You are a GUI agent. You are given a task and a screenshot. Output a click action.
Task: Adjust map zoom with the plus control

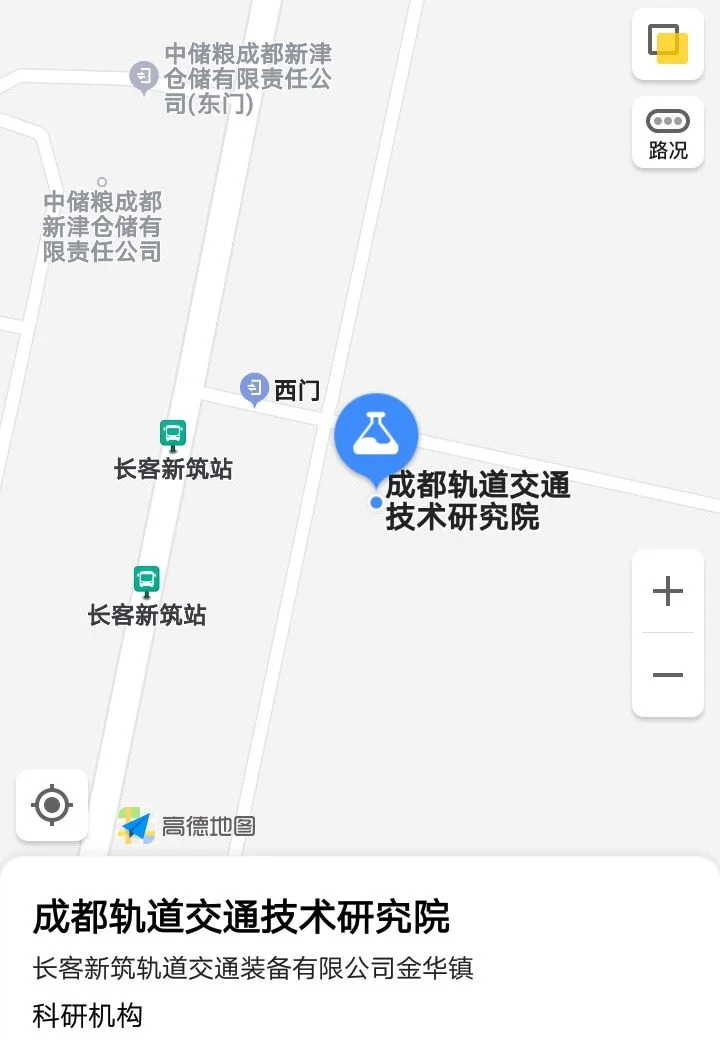pos(668,590)
